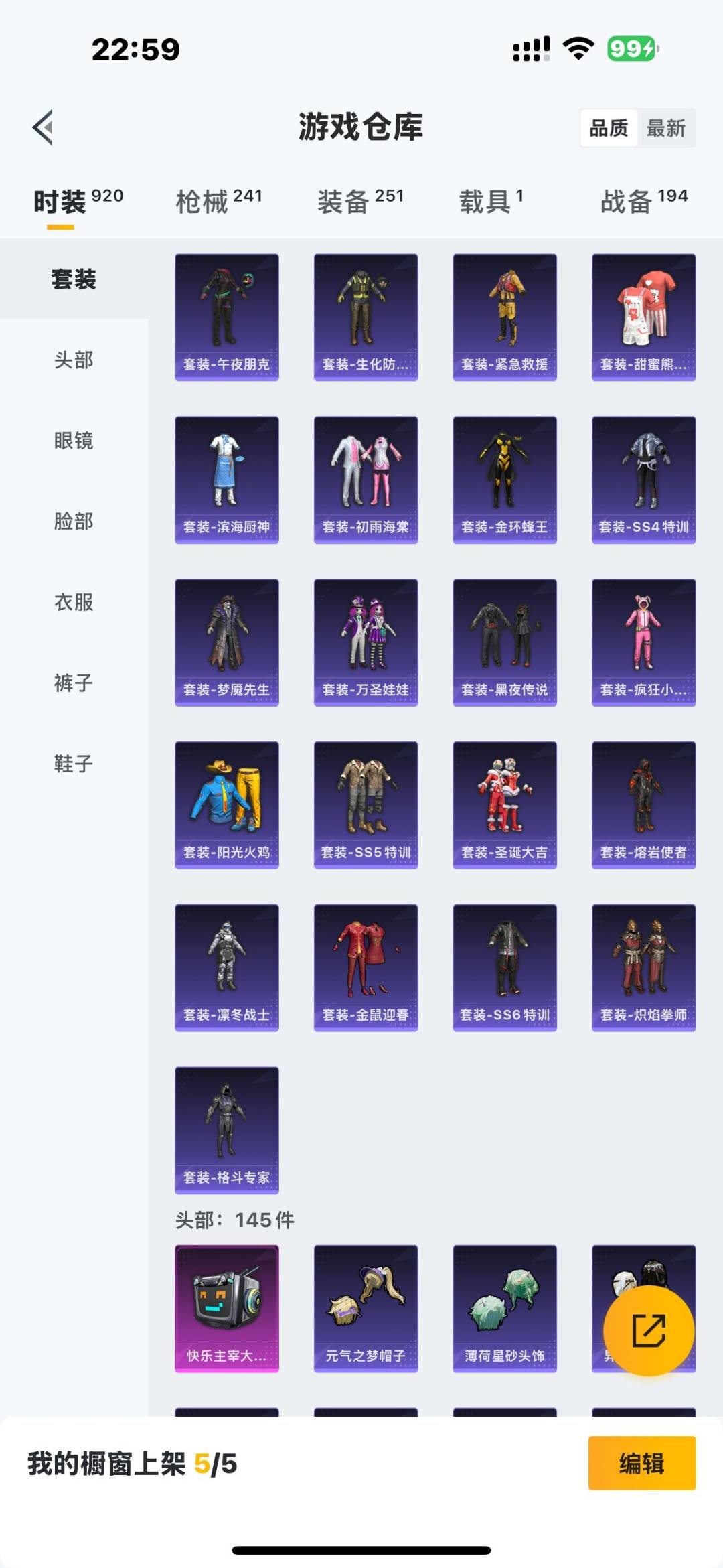
Task: Switch to the 载具 tab
Action: click(x=491, y=201)
